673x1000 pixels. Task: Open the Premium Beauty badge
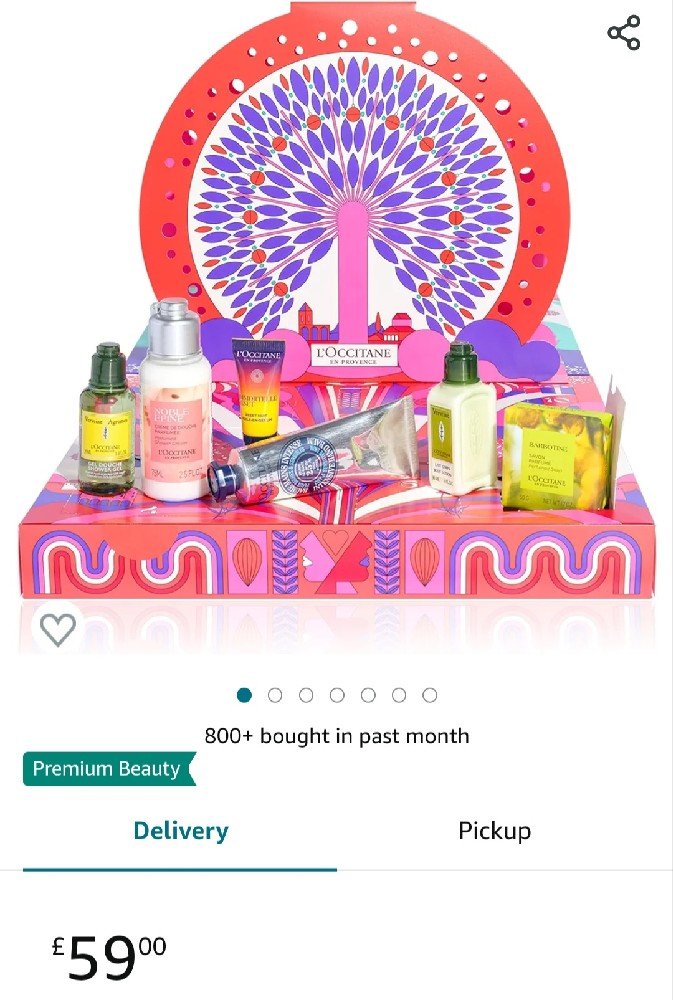[x=107, y=769]
